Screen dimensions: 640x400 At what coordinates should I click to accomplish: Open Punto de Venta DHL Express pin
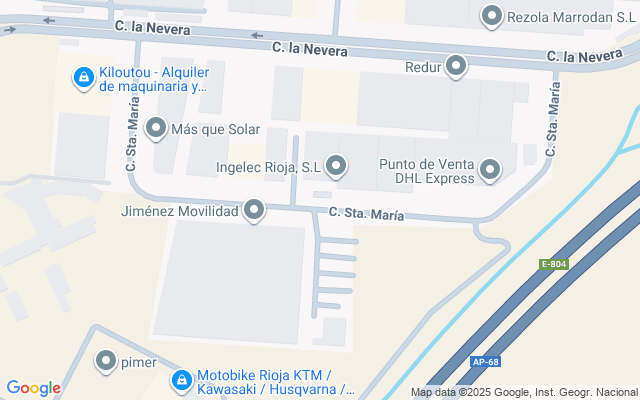[490, 170]
